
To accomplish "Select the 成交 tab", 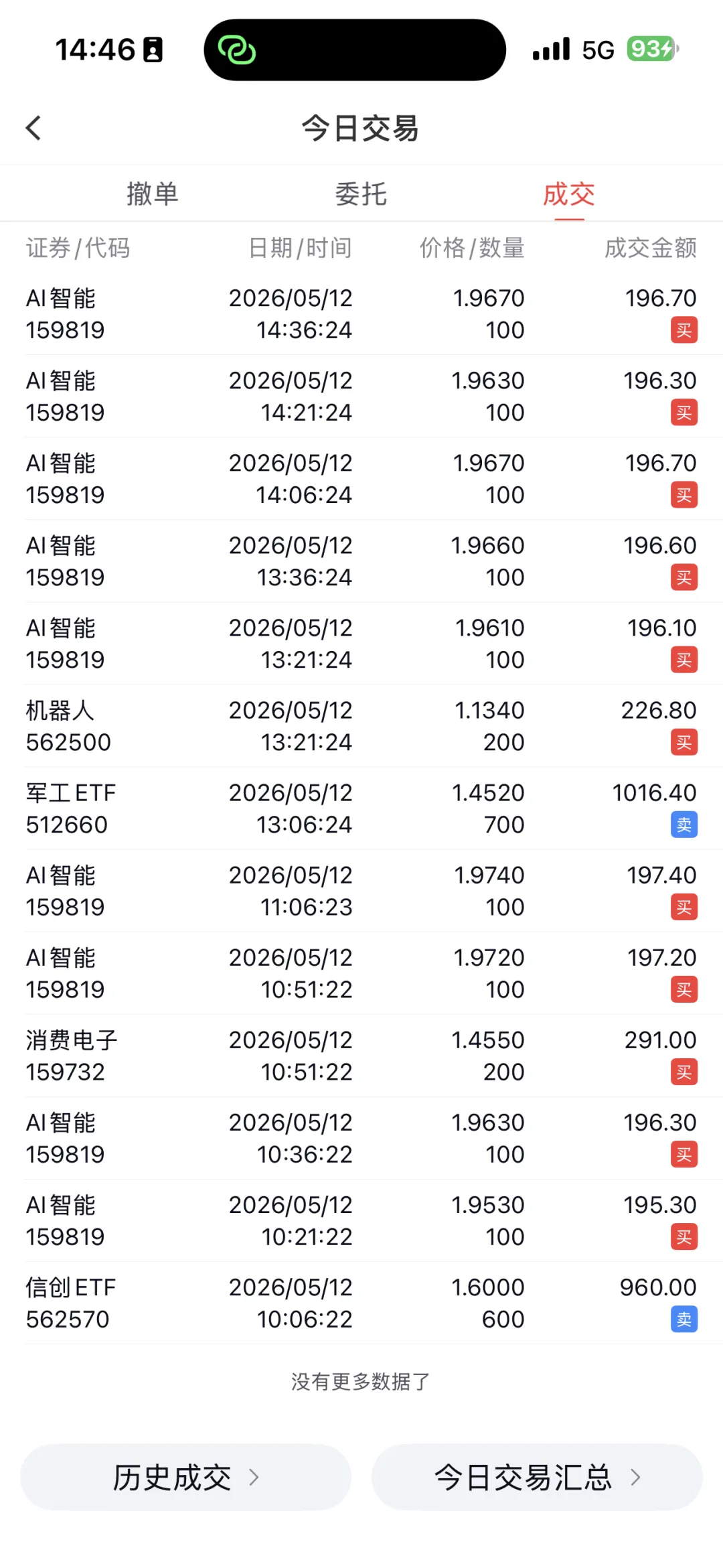I will tap(569, 194).
